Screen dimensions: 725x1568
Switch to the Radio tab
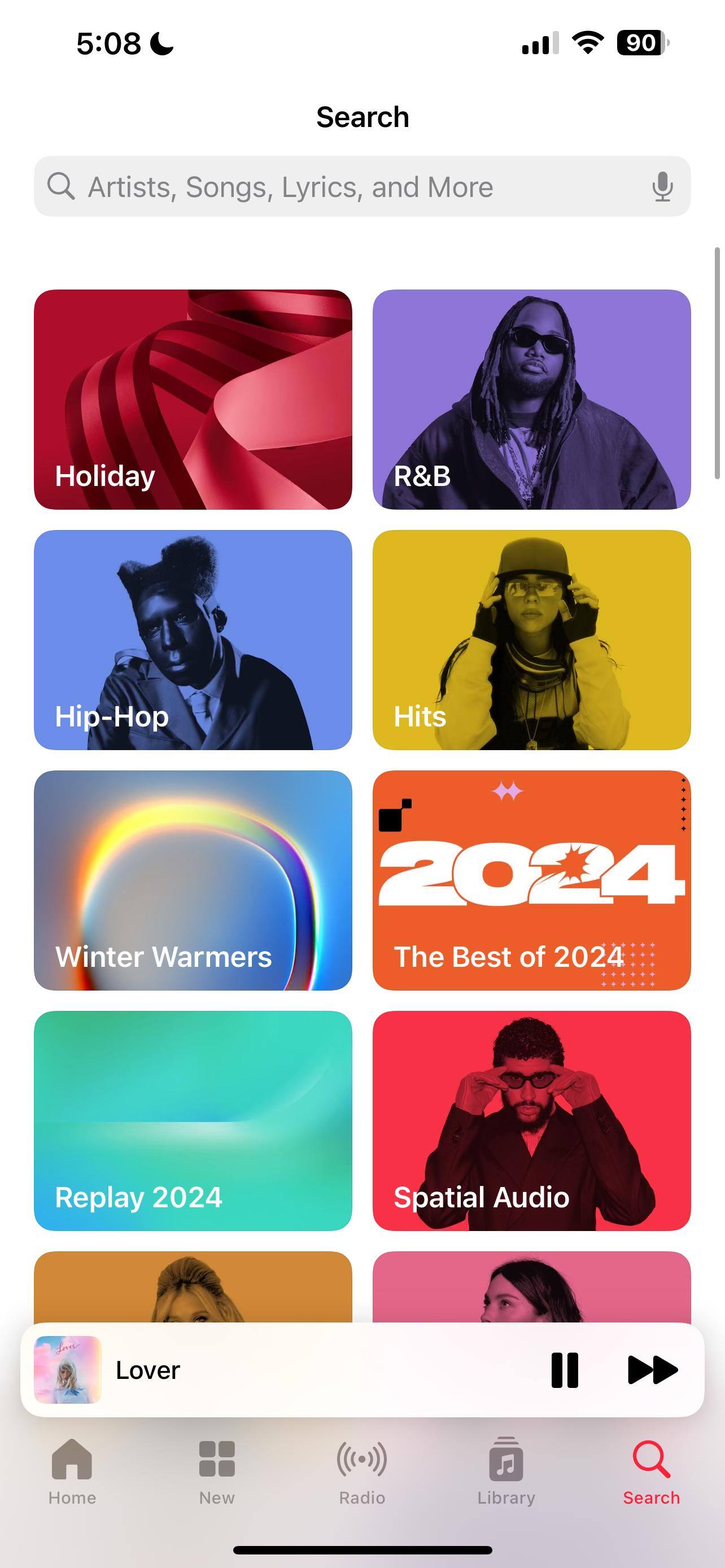(x=362, y=1470)
